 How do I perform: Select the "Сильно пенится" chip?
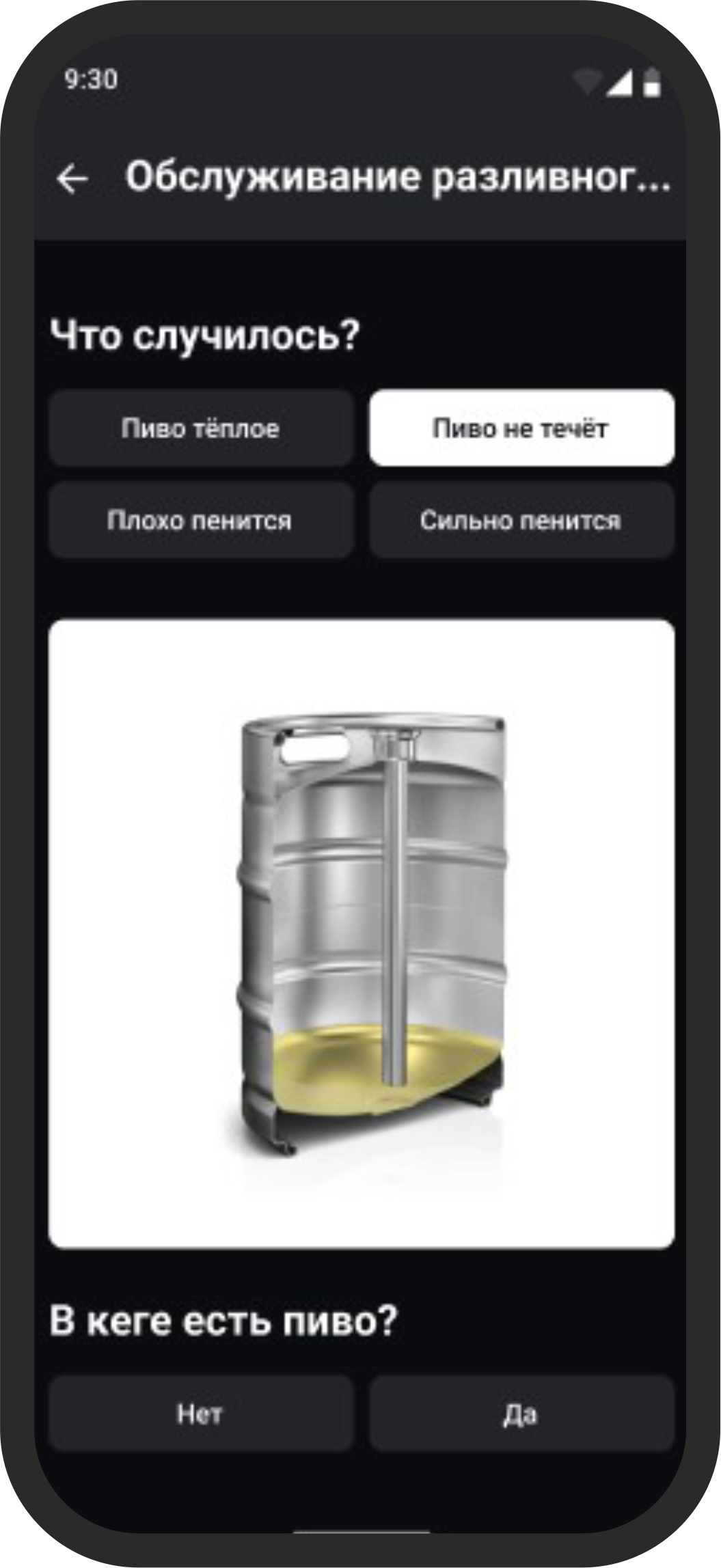[x=521, y=521]
